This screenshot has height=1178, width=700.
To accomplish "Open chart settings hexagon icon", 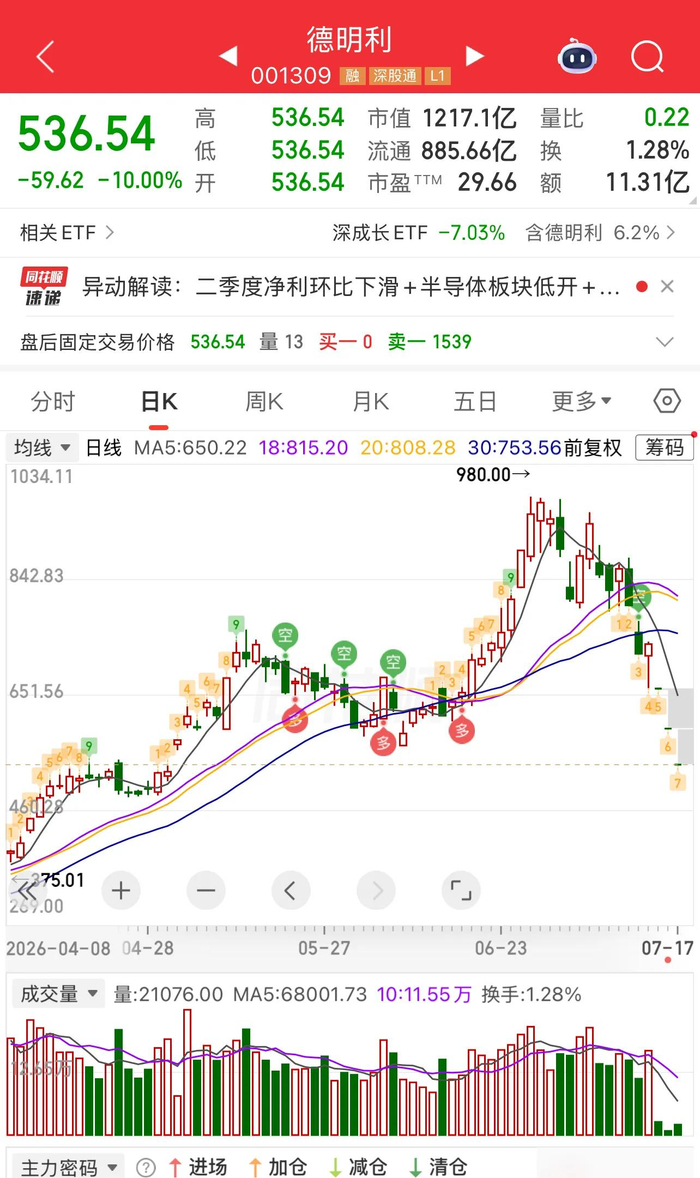I will [667, 401].
